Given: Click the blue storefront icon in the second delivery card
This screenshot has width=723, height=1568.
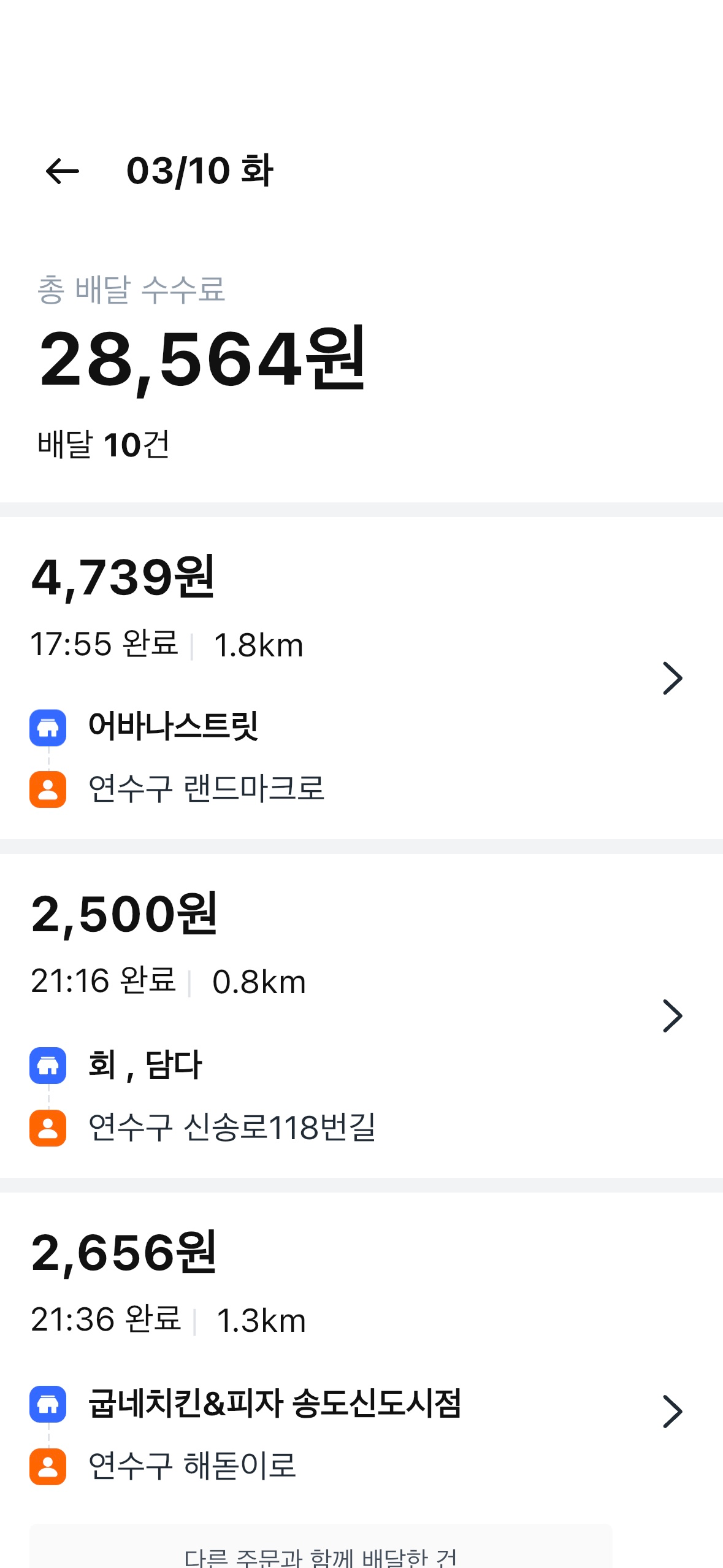Looking at the screenshot, I should [48, 1065].
